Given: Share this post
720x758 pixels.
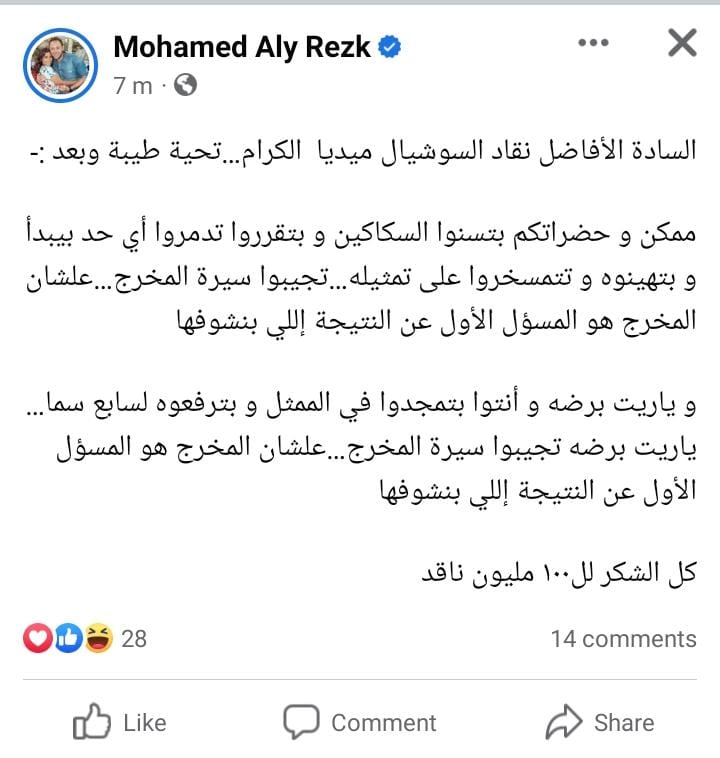Looking at the screenshot, I should (600, 722).
